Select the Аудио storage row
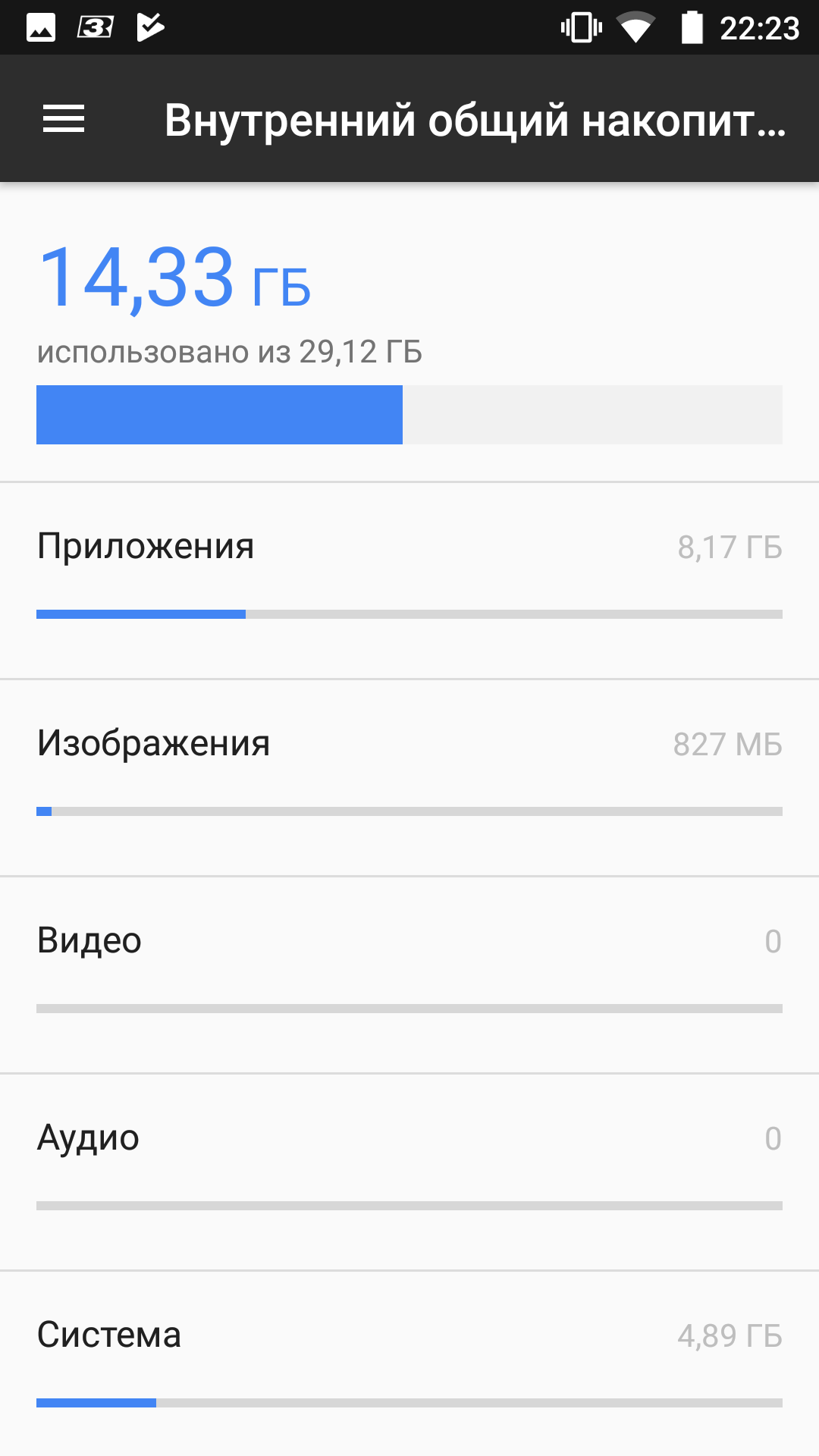 (409, 1172)
